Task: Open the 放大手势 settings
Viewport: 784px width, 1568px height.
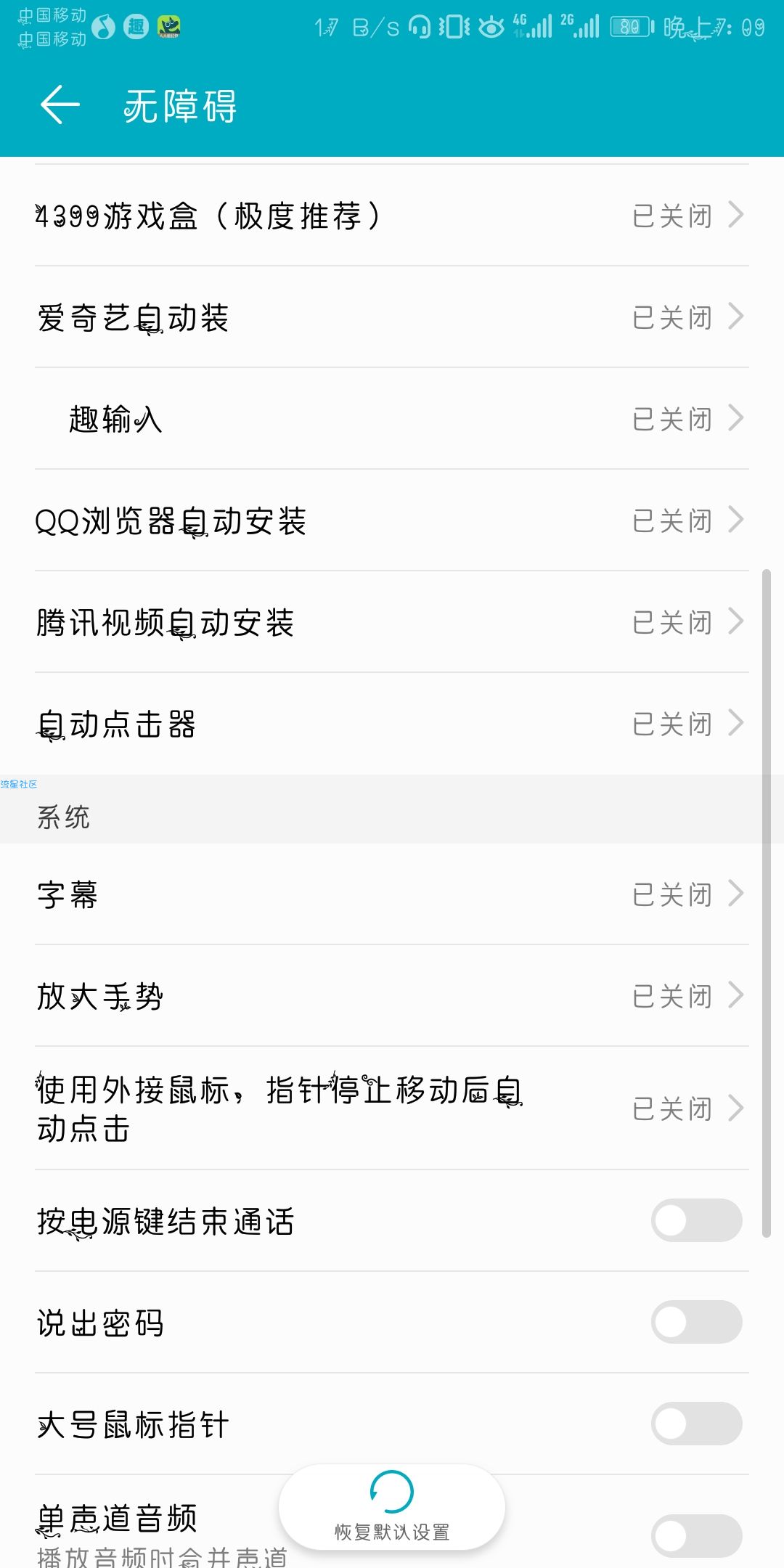Action: point(392,996)
